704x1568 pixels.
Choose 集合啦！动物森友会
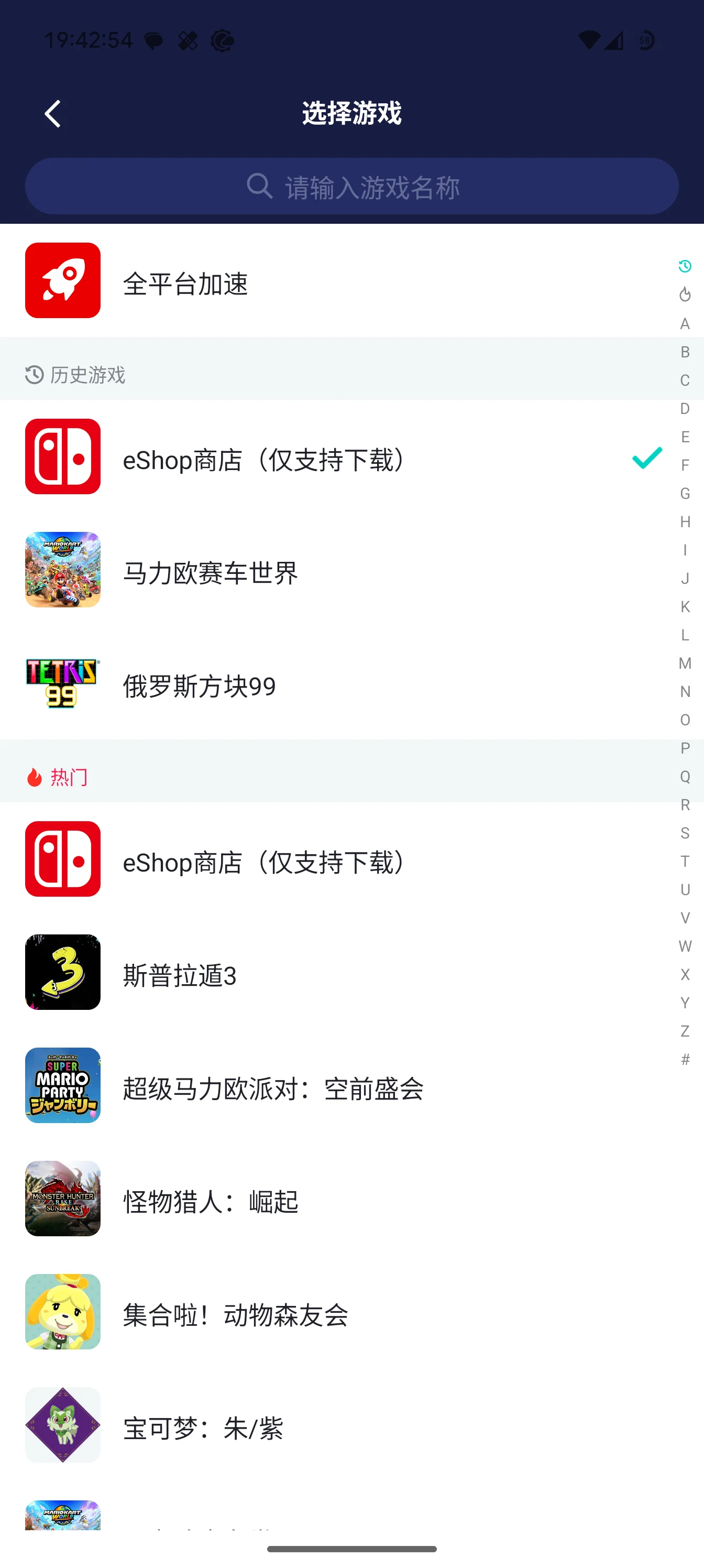click(x=351, y=1312)
